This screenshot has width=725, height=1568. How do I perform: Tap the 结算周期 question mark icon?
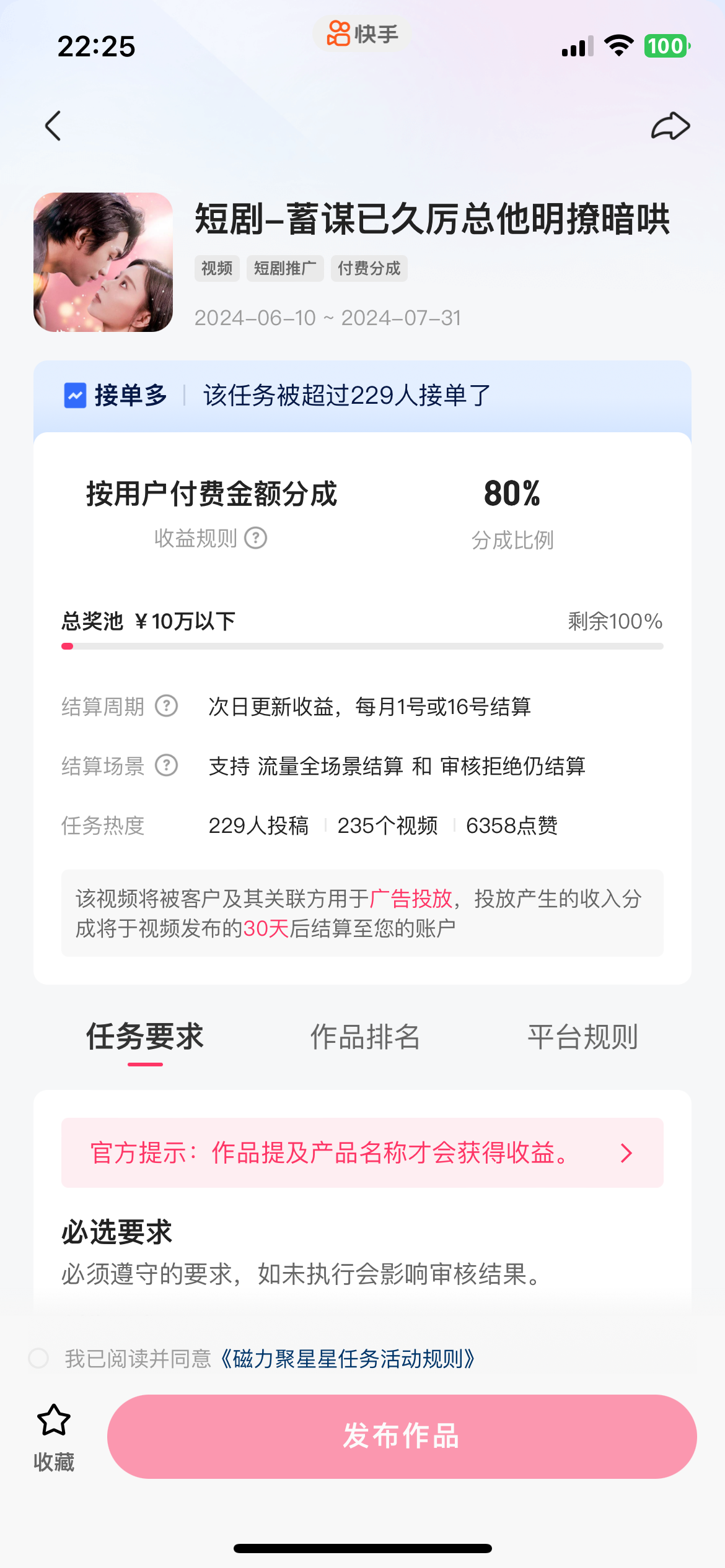(166, 706)
